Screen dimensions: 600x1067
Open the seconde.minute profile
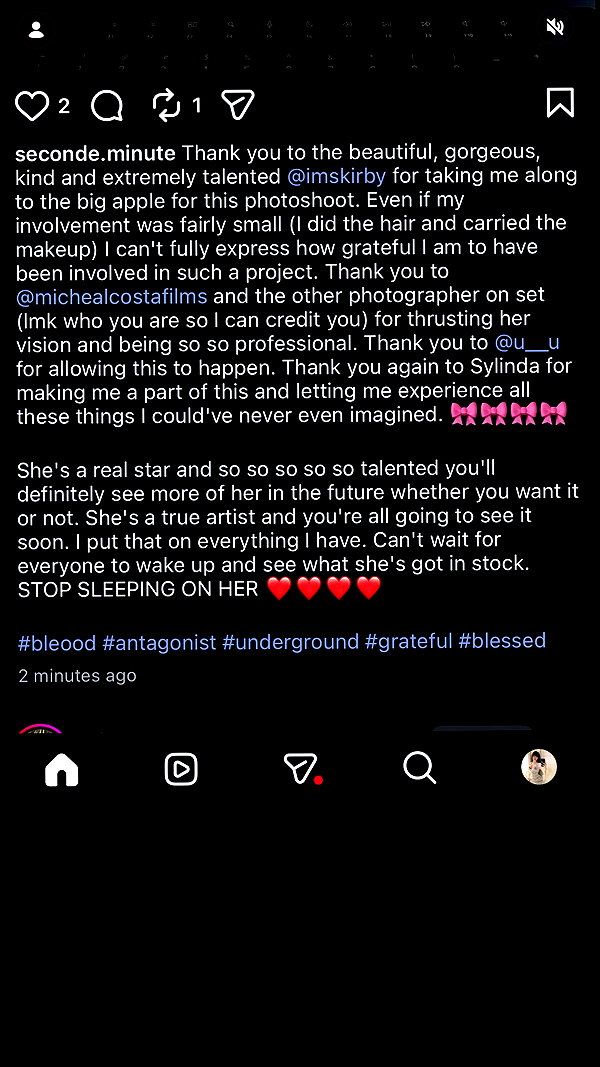(95, 152)
